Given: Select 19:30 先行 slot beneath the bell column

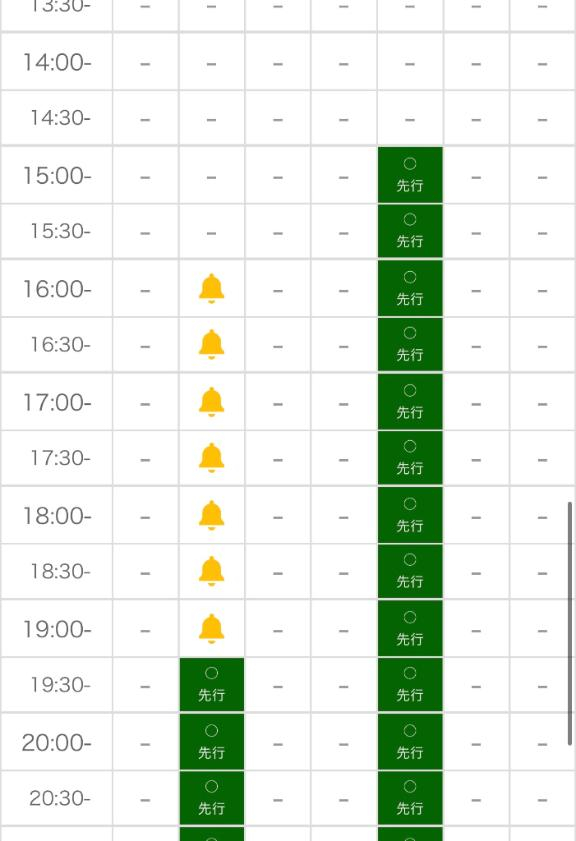Looking at the screenshot, I should click(x=211, y=684).
